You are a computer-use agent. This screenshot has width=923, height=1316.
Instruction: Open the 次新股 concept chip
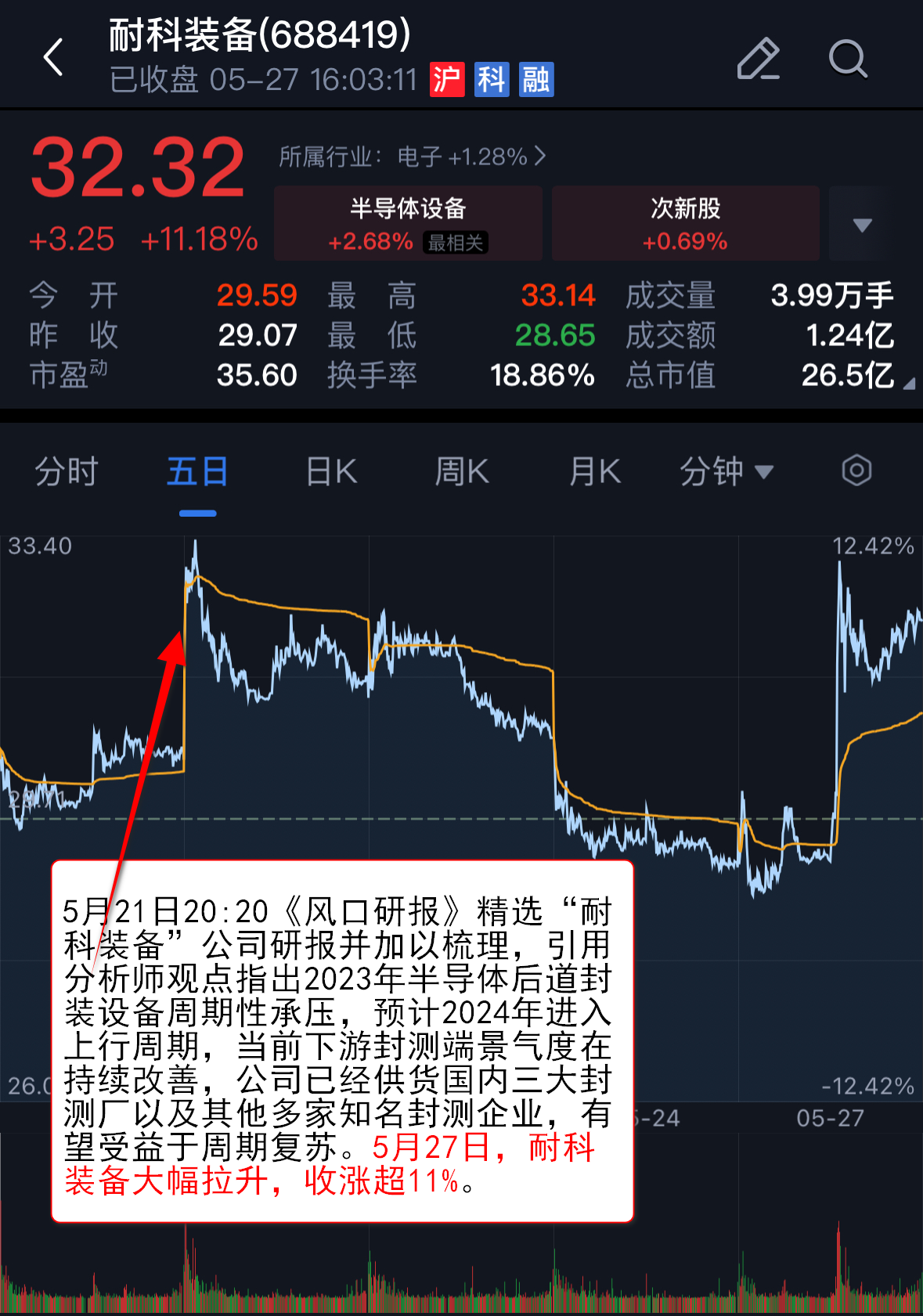(685, 223)
